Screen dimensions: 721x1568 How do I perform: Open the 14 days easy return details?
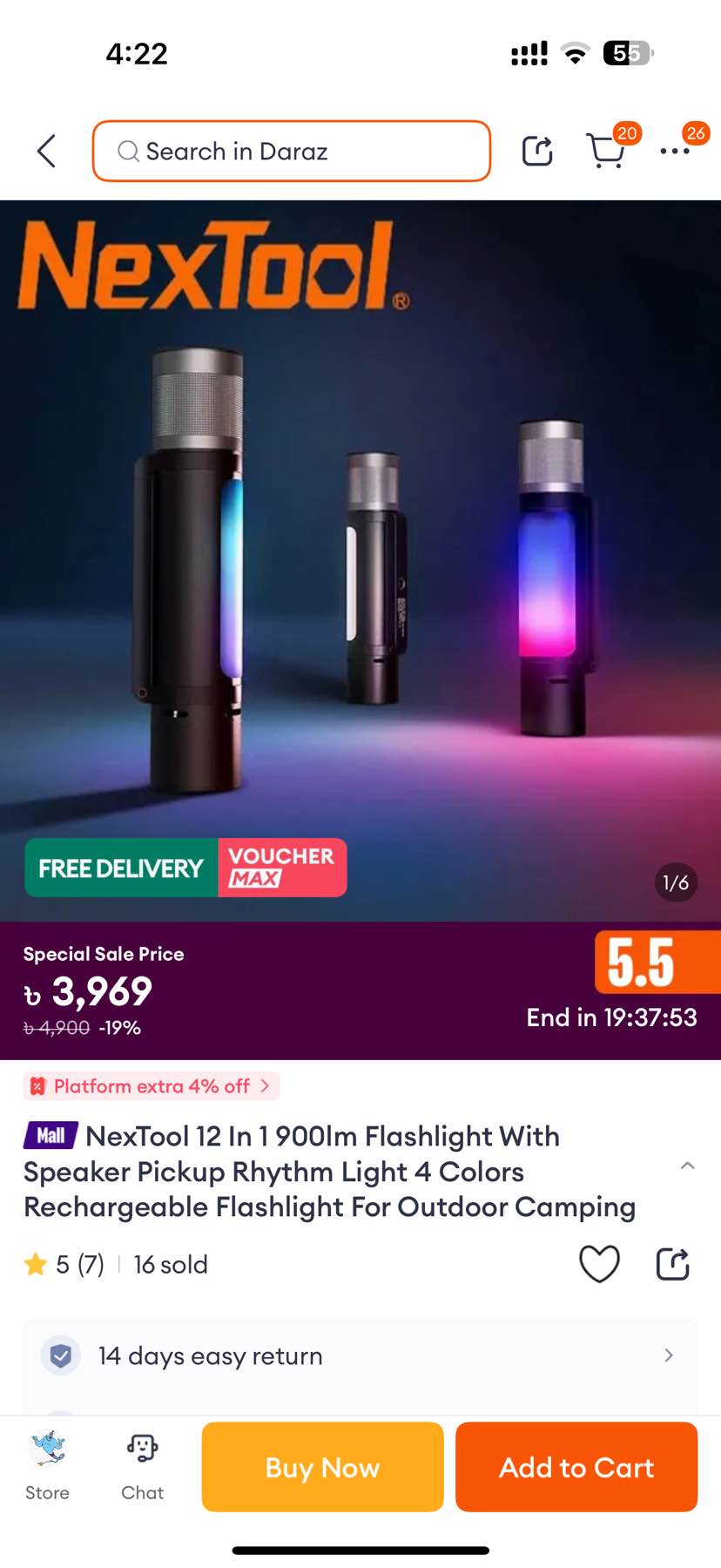360,1355
